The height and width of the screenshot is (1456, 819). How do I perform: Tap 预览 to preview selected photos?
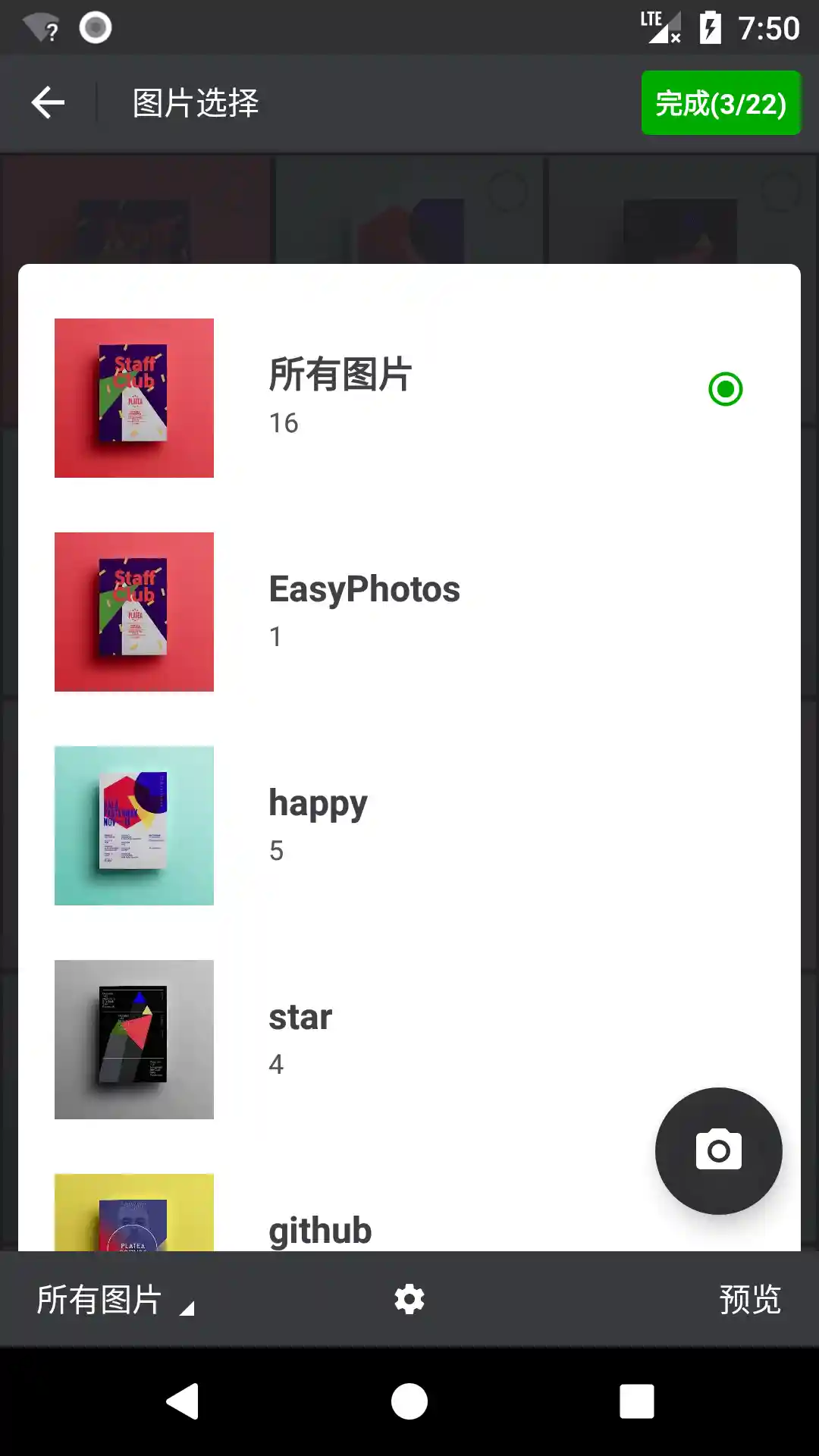[x=749, y=1300]
